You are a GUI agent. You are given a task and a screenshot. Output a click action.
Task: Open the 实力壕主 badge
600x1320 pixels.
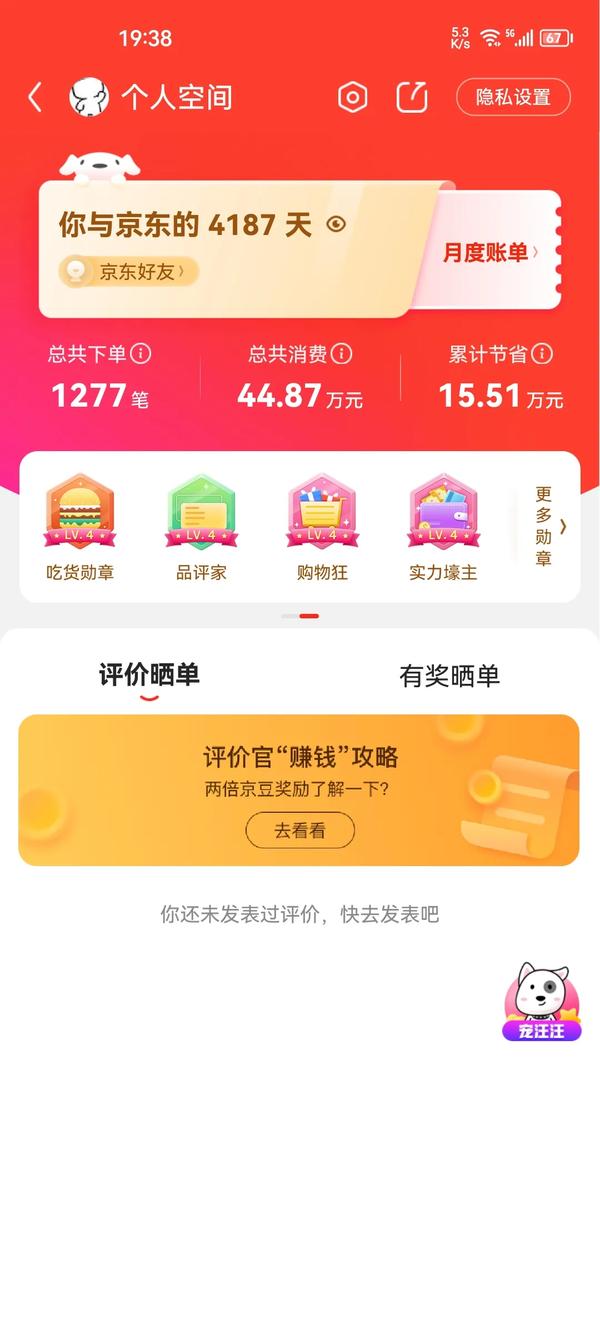(443, 526)
